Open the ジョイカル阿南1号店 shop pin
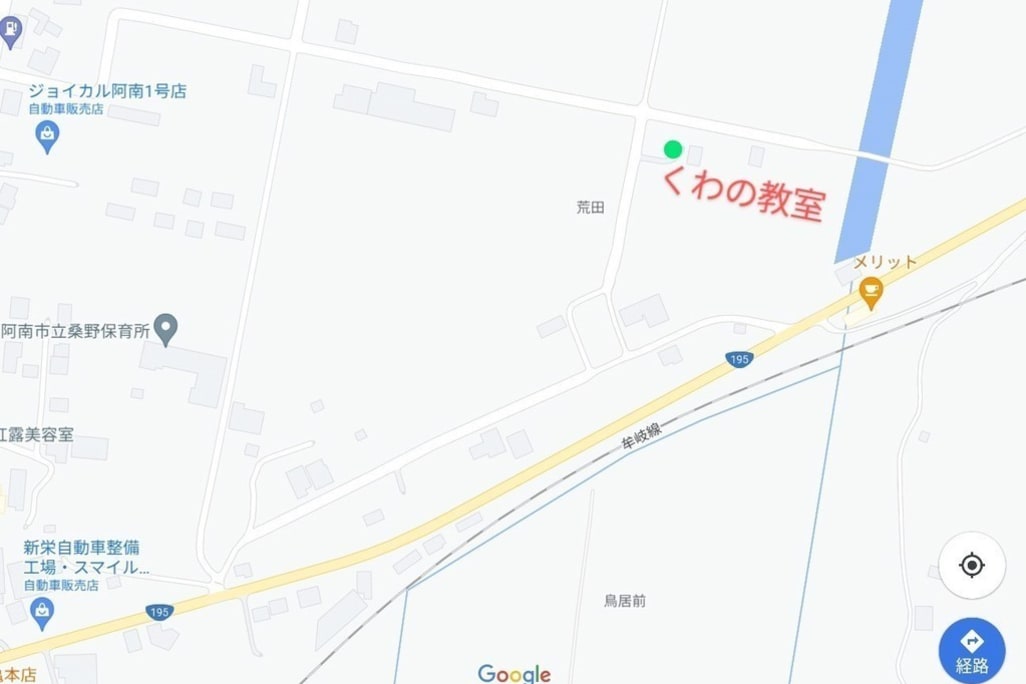This screenshot has height=684, width=1026. pos(47,135)
